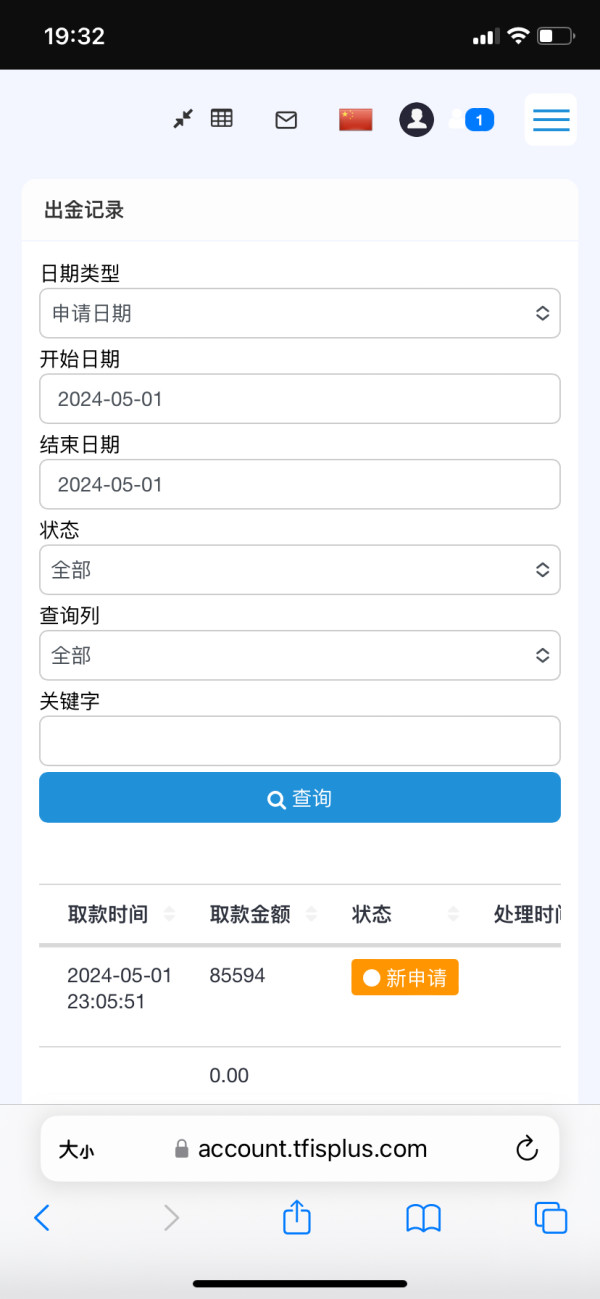600x1299 pixels.
Task: Sort by the 取款时间 column
Action: coord(121,914)
